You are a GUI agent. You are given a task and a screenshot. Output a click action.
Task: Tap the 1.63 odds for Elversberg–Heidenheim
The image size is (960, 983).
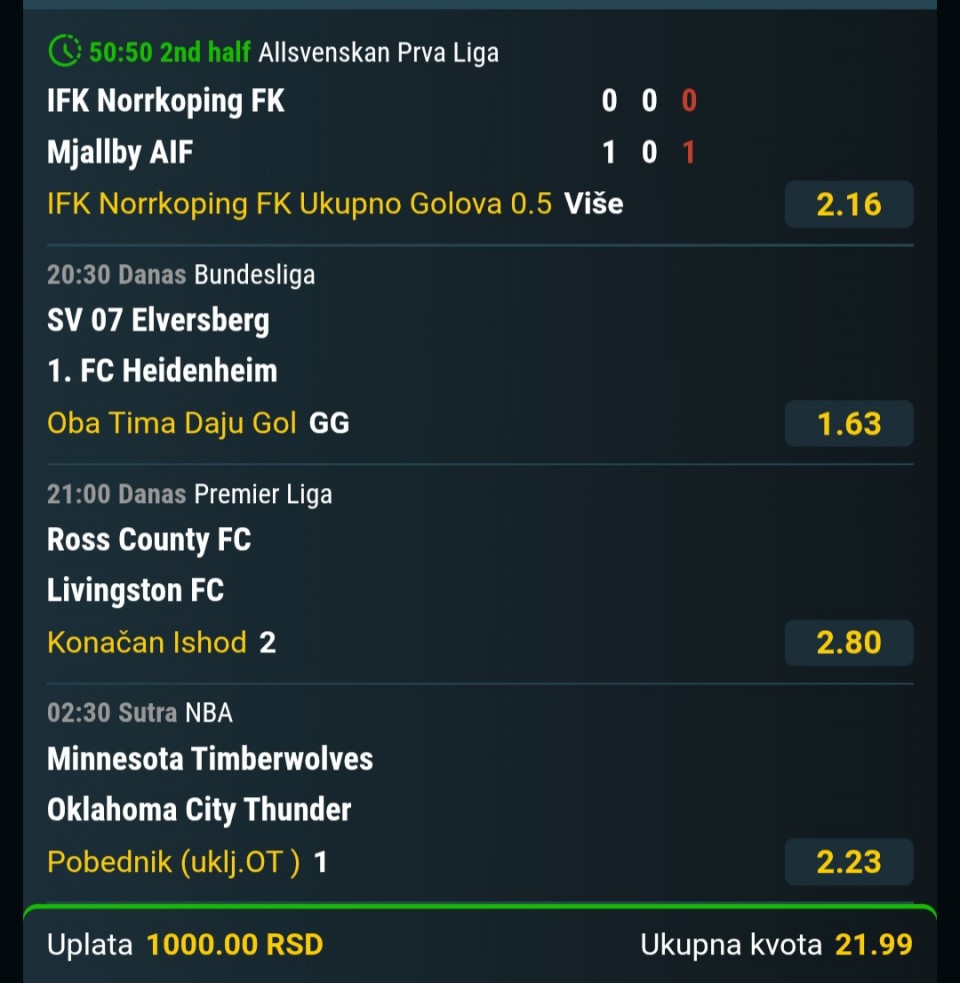tap(848, 423)
